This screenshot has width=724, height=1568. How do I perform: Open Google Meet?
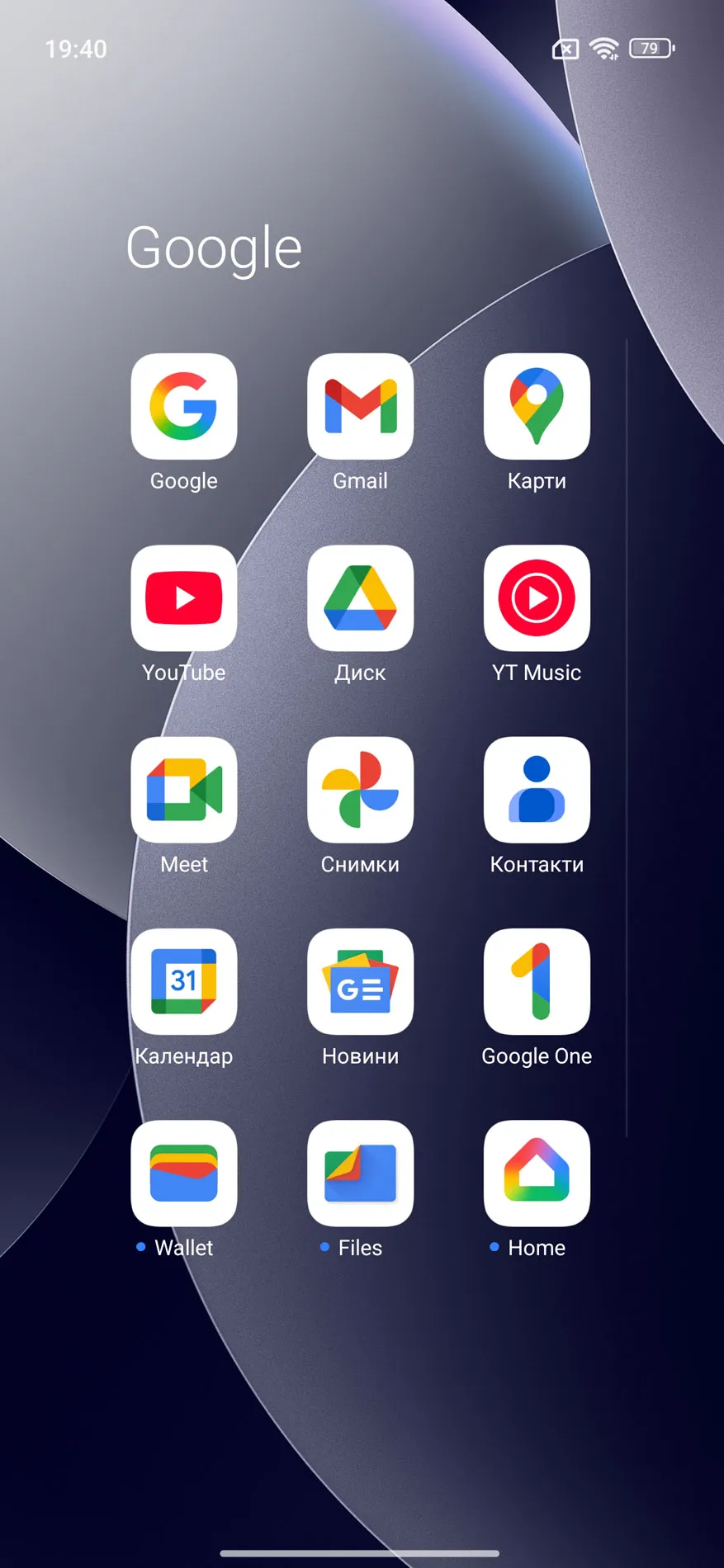click(184, 790)
